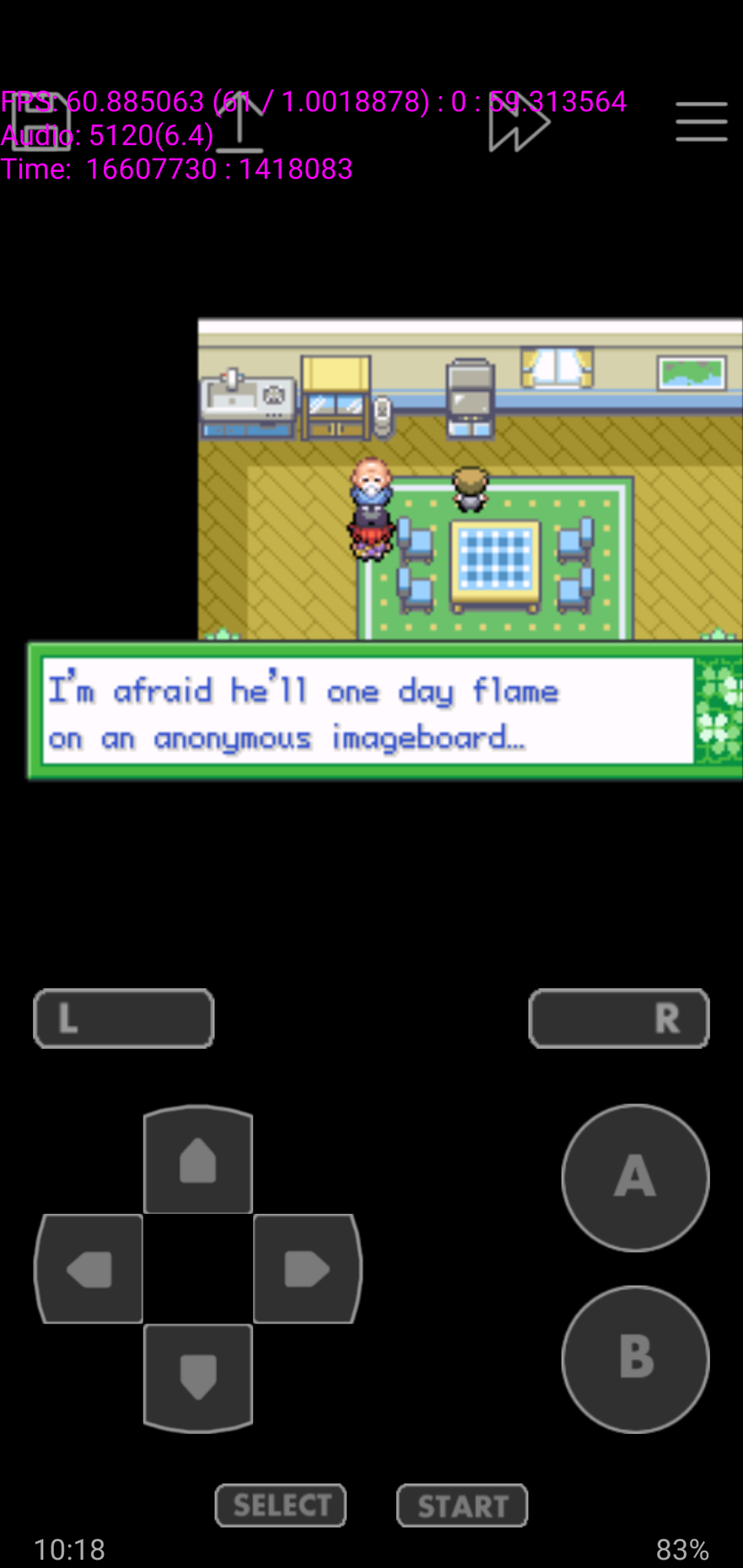Viewport: 743px width, 1568px height.
Task: Toggle the fast-forward icon
Action: [x=519, y=122]
